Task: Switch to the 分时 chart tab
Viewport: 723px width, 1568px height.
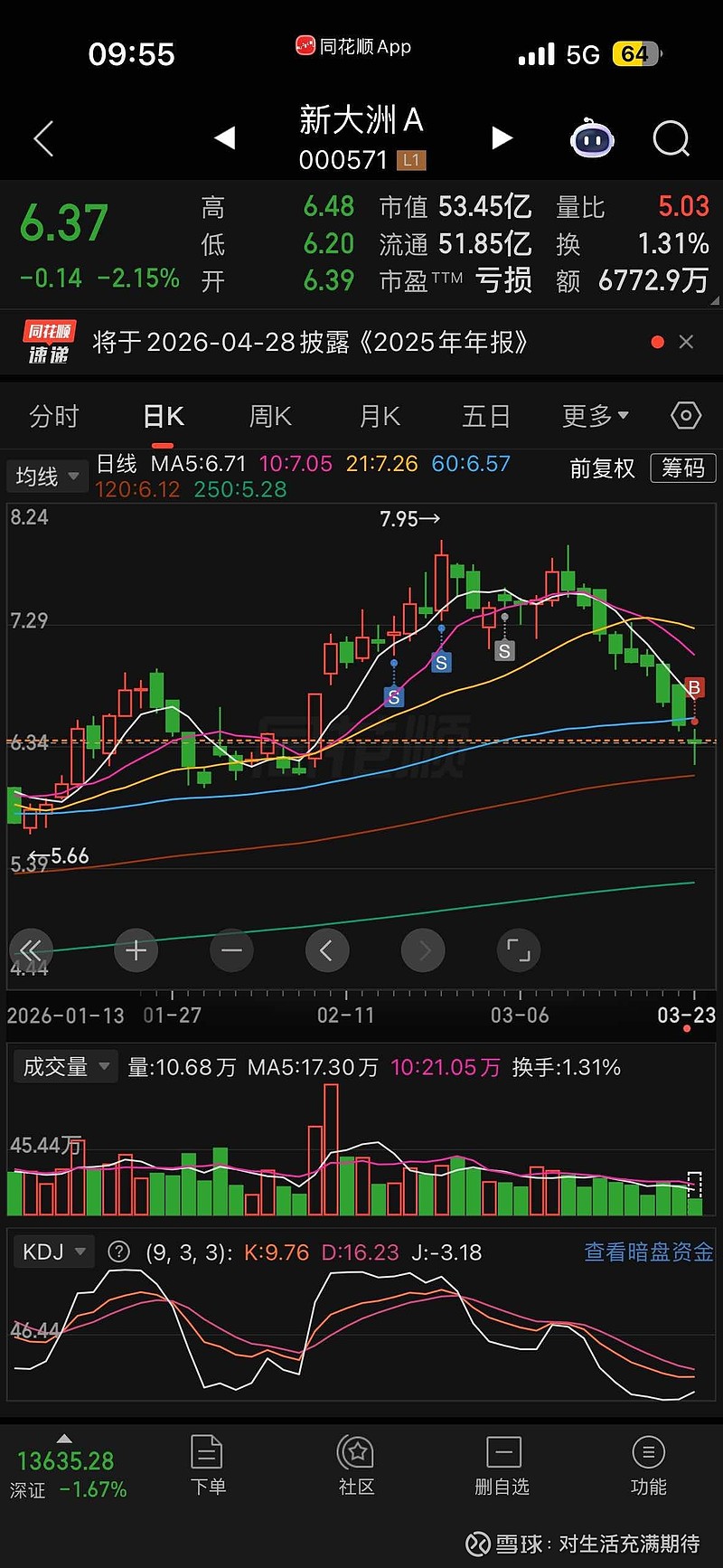Action: (x=54, y=416)
